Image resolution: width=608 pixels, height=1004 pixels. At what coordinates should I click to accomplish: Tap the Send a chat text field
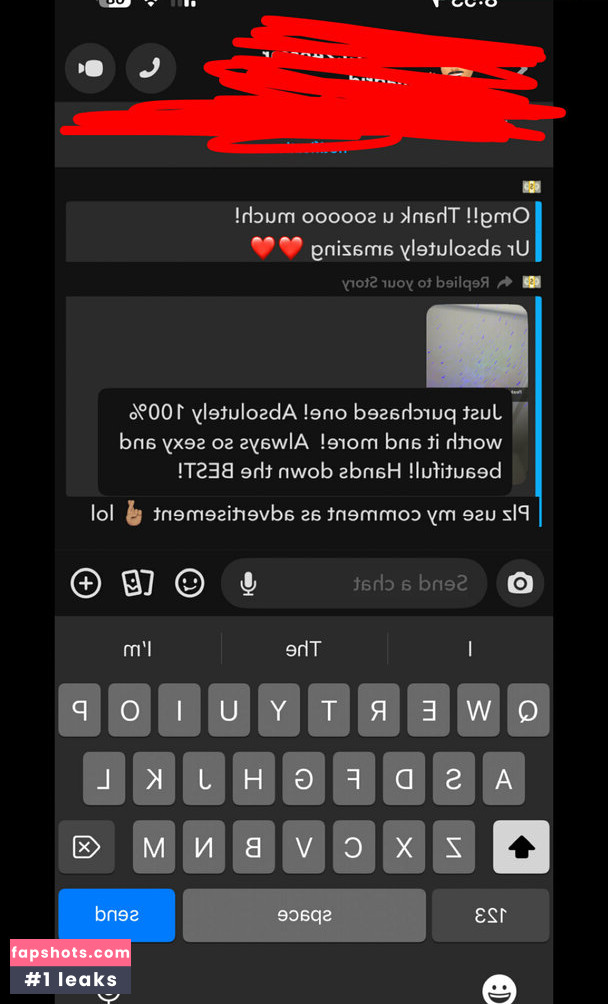pos(354,583)
